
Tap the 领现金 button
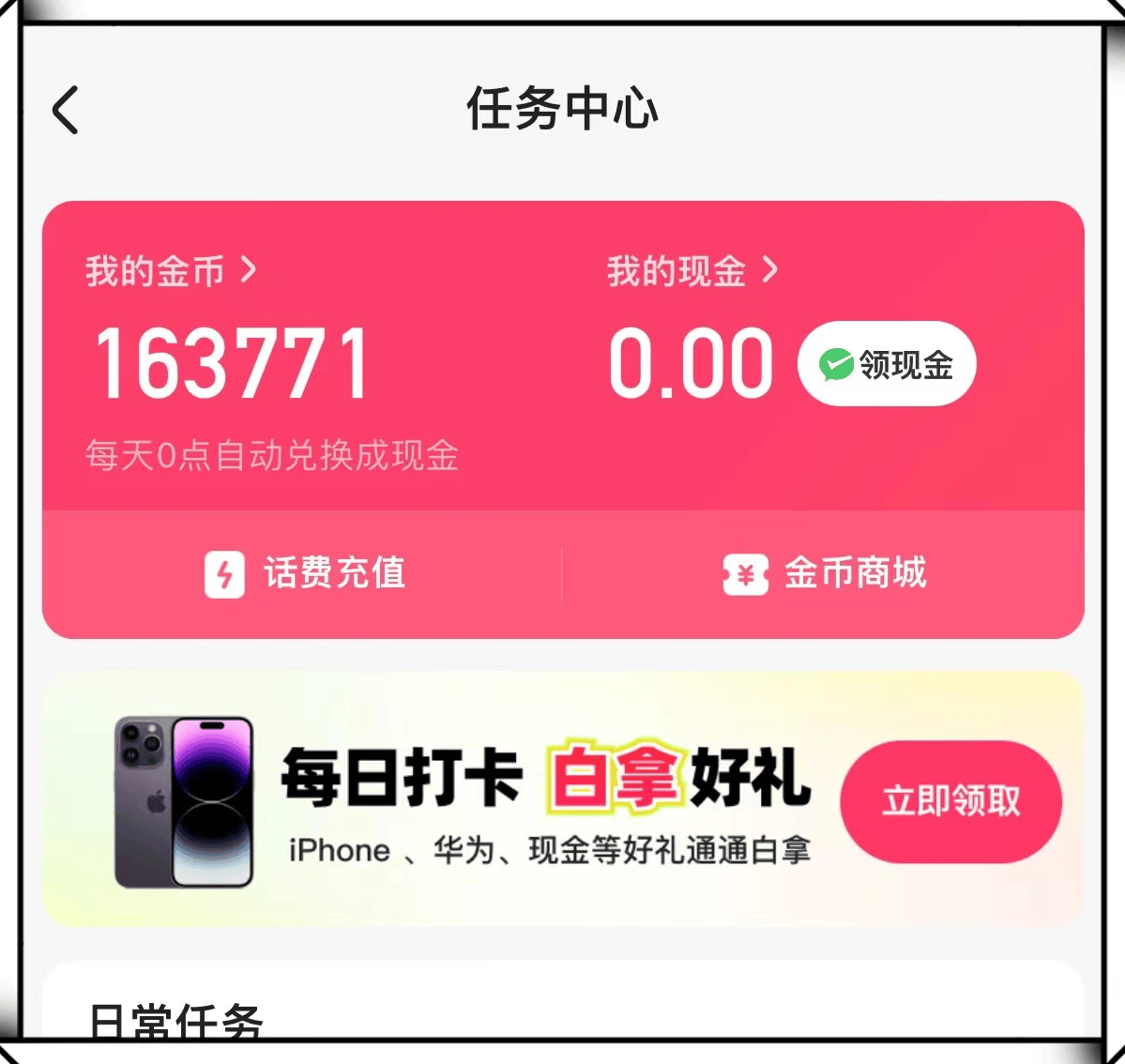tap(887, 364)
